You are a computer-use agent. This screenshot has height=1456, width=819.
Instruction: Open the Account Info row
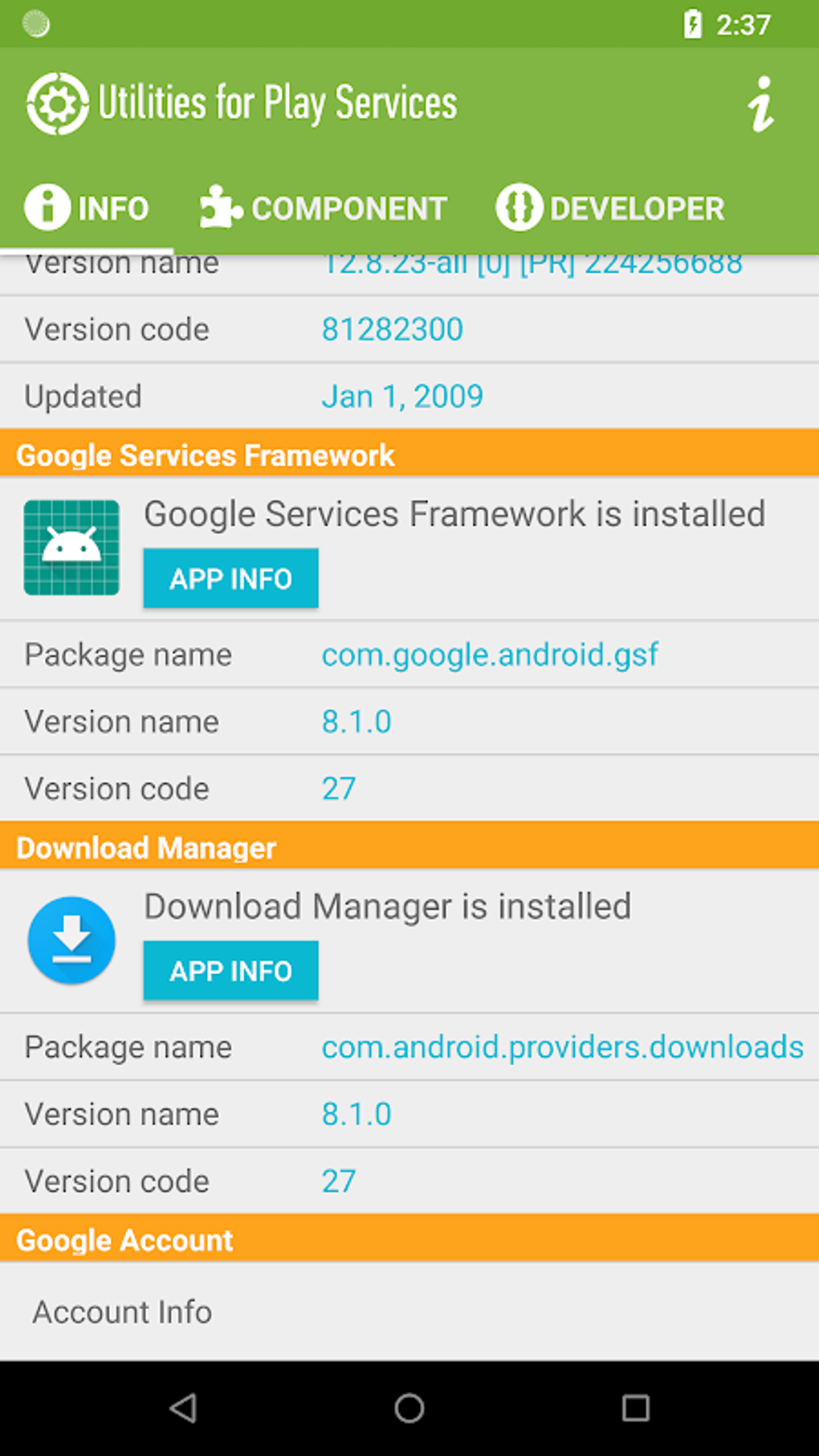[x=409, y=1311]
